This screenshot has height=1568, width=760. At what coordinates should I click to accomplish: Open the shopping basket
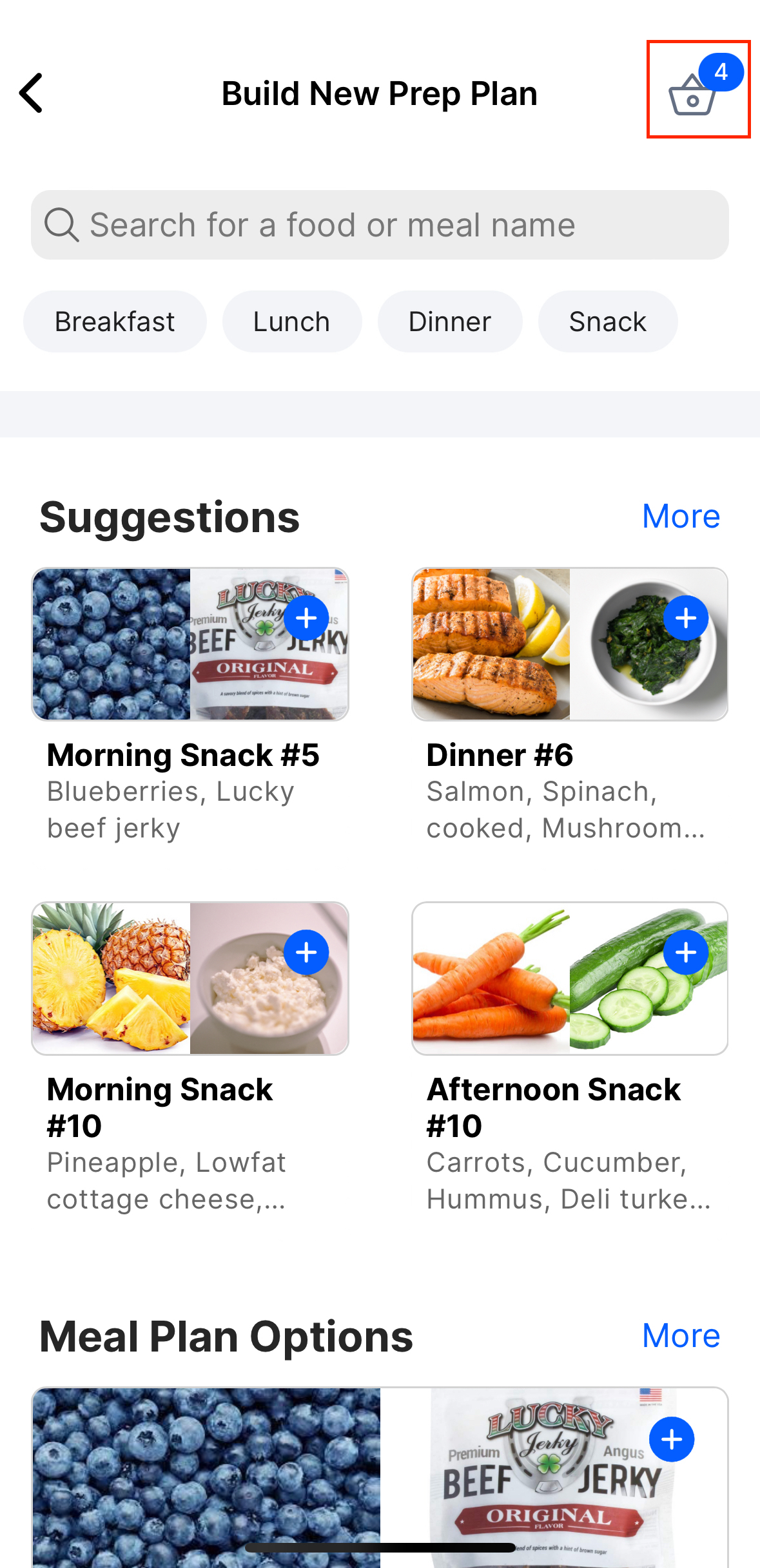(x=692, y=100)
